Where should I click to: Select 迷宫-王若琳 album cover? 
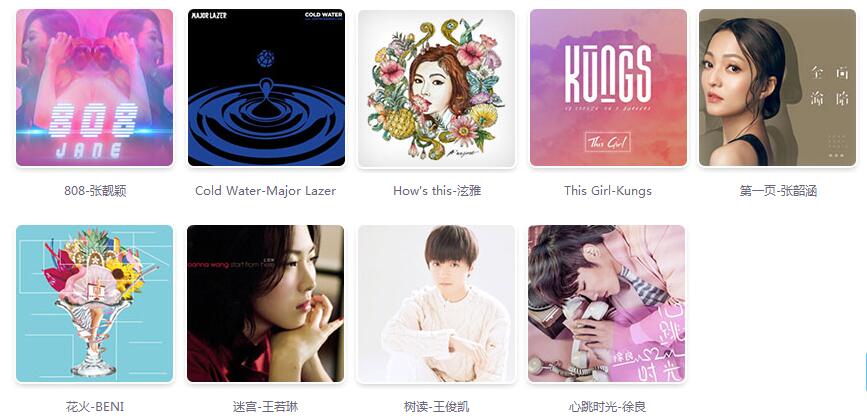pos(265,303)
